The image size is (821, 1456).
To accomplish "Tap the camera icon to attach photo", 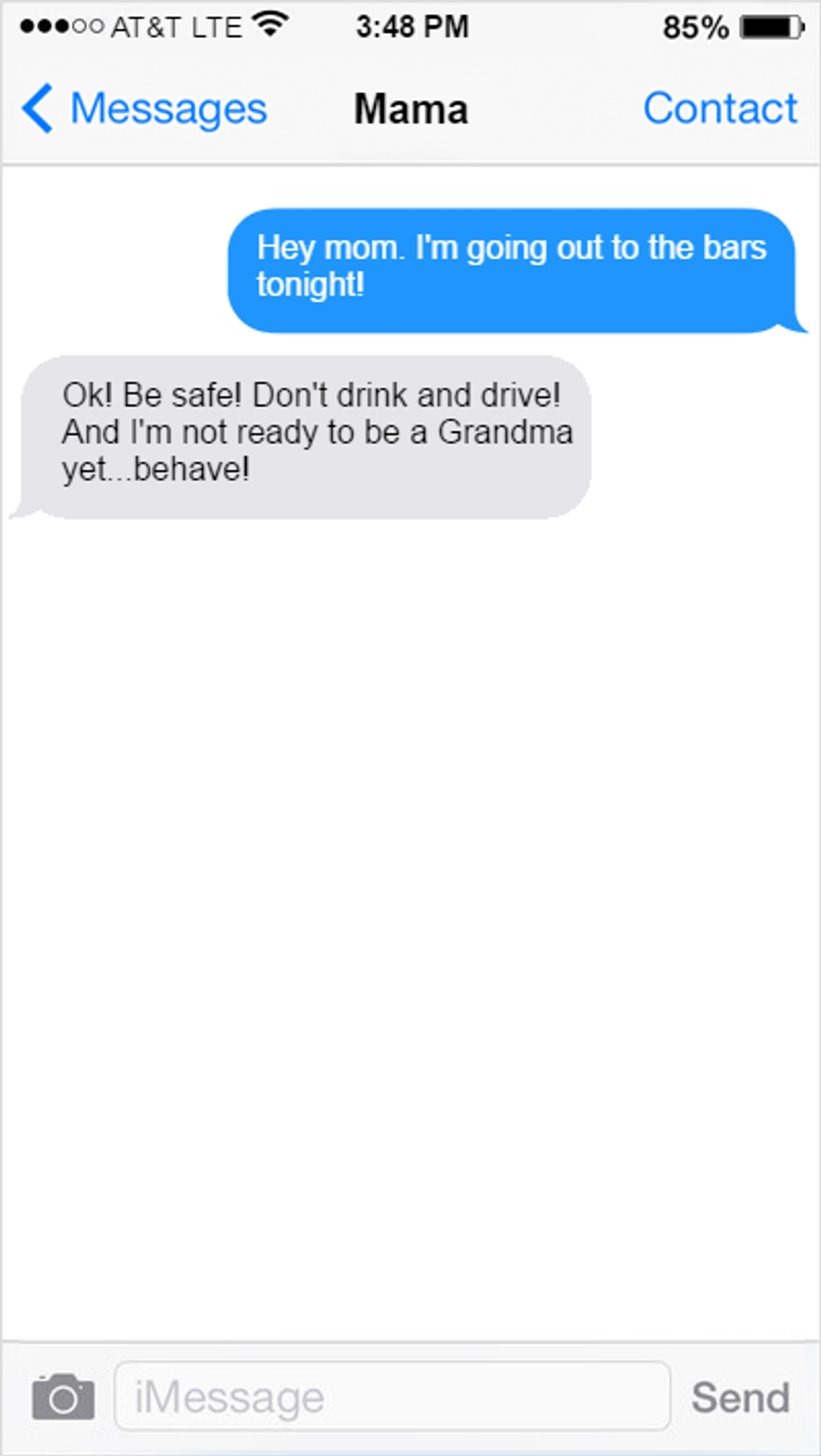I will [x=63, y=1397].
